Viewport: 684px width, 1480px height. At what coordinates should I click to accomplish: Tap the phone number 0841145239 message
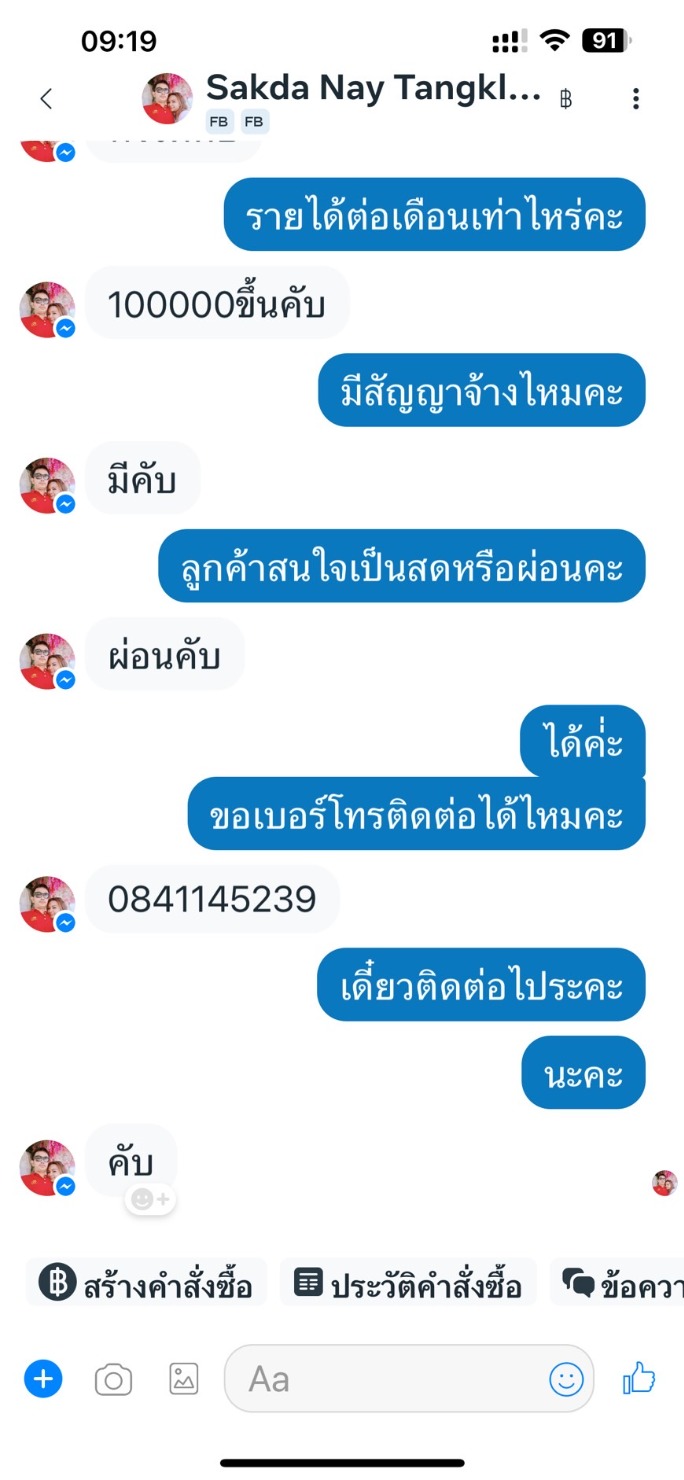(212, 899)
